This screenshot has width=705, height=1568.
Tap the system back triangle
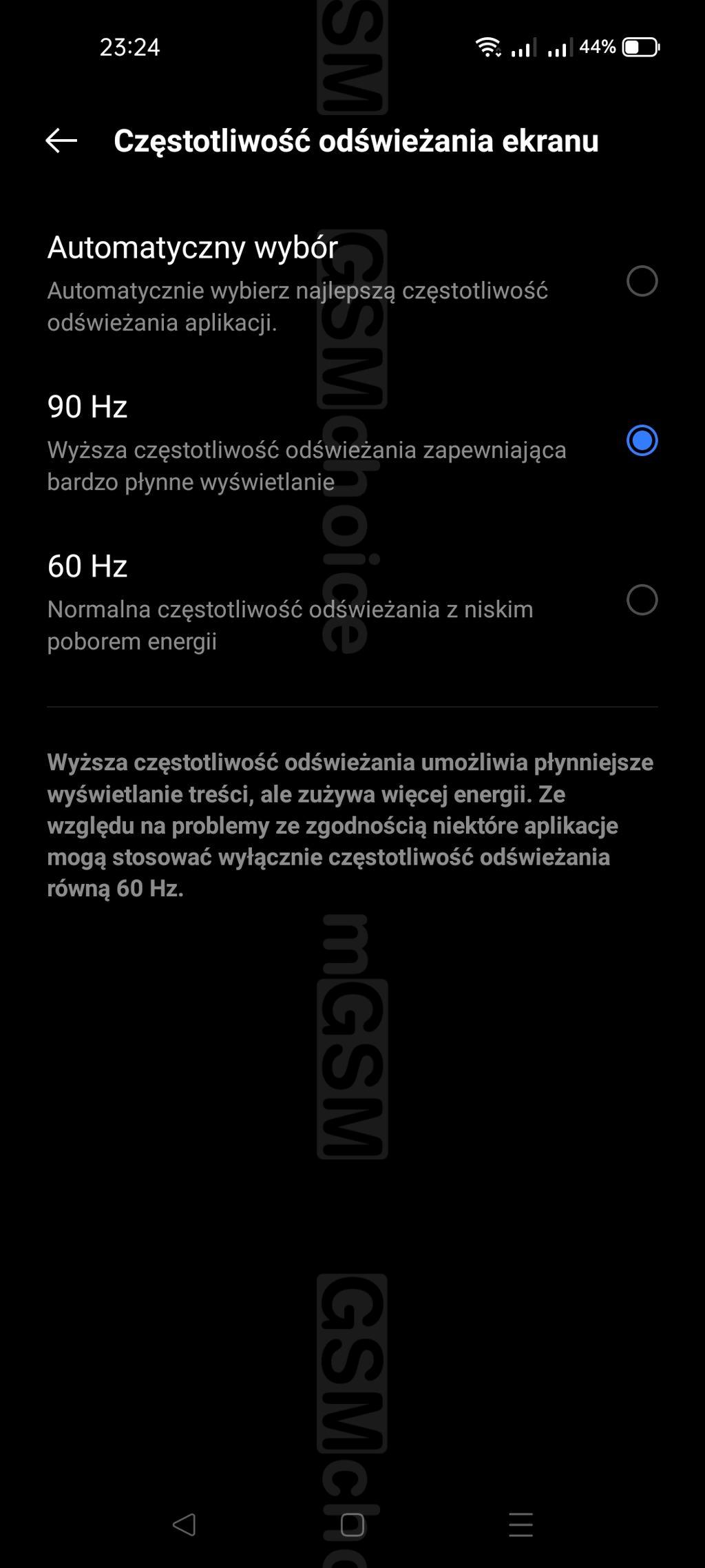(x=184, y=1525)
